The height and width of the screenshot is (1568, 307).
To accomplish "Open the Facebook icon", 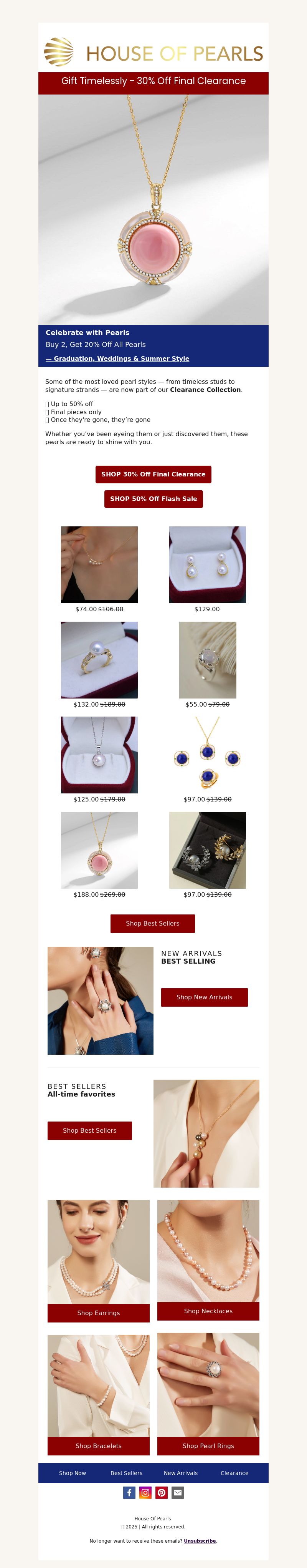I will [x=129, y=1493].
